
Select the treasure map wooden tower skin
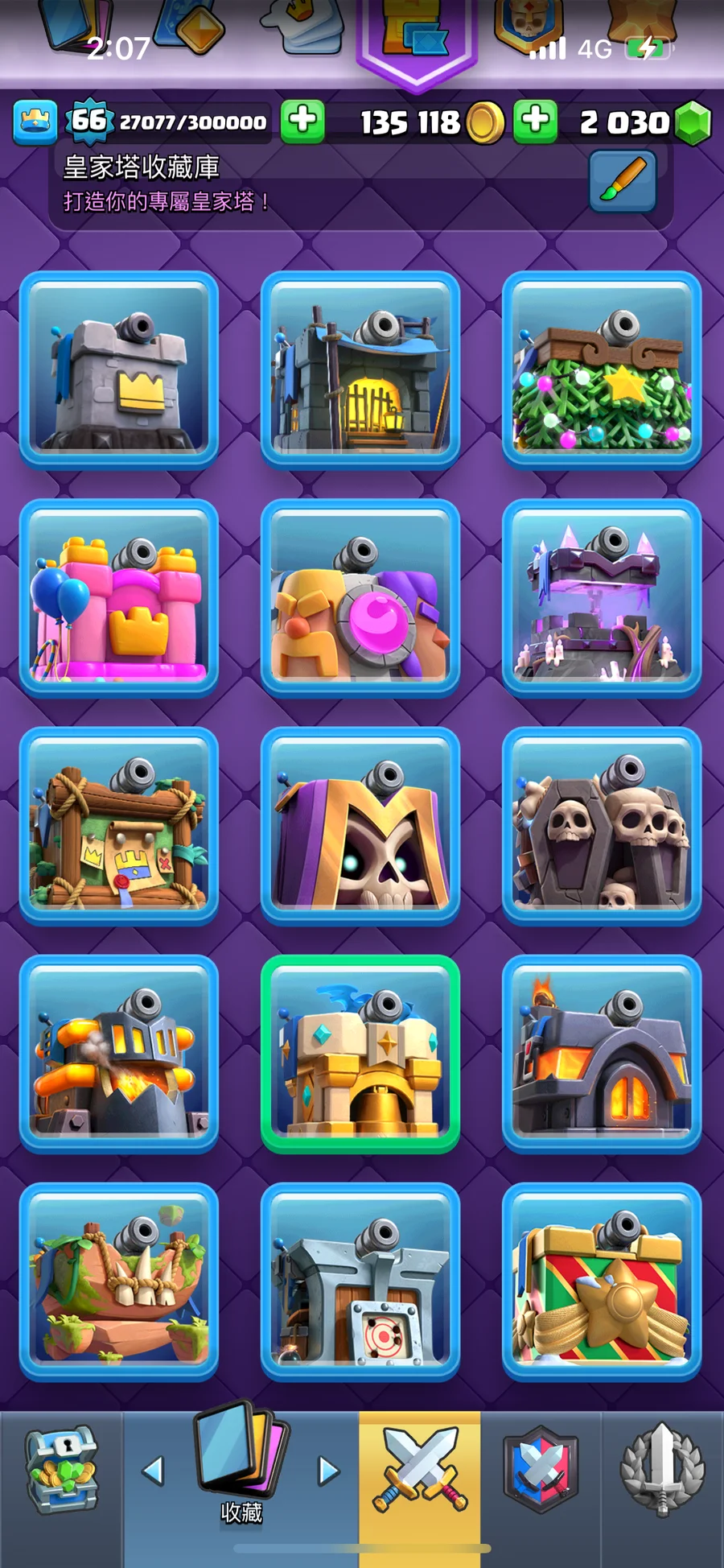[119, 826]
